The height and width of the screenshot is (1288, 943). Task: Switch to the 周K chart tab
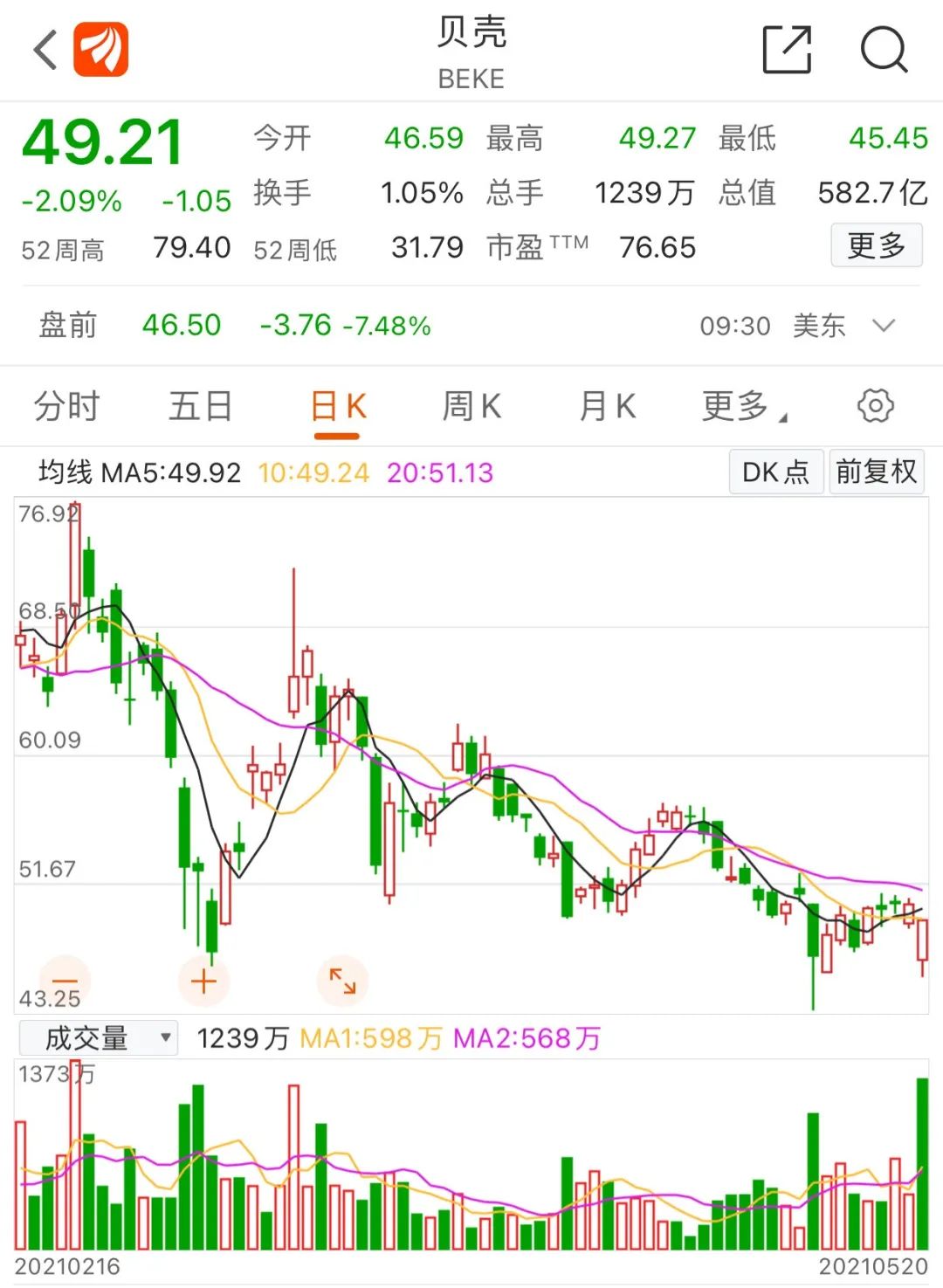[x=471, y=406]
